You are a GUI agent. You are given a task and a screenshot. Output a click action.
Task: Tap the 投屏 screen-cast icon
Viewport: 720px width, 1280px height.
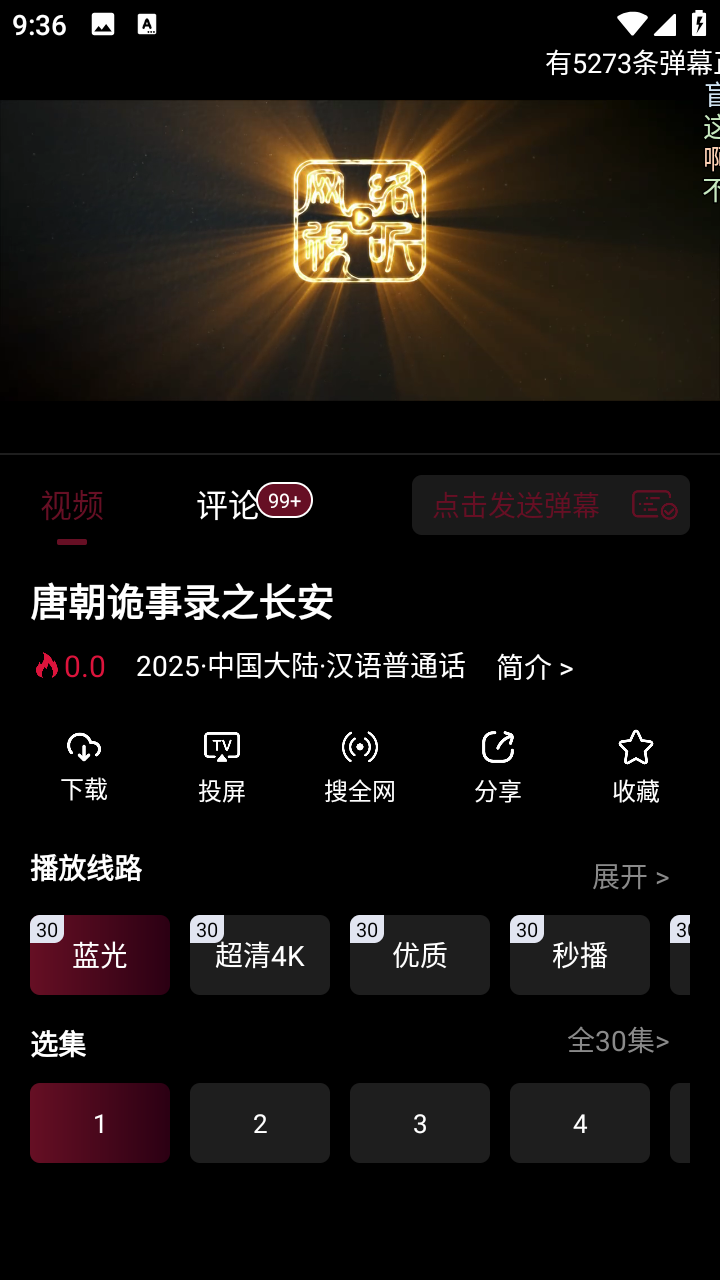[x=221, y=746]
